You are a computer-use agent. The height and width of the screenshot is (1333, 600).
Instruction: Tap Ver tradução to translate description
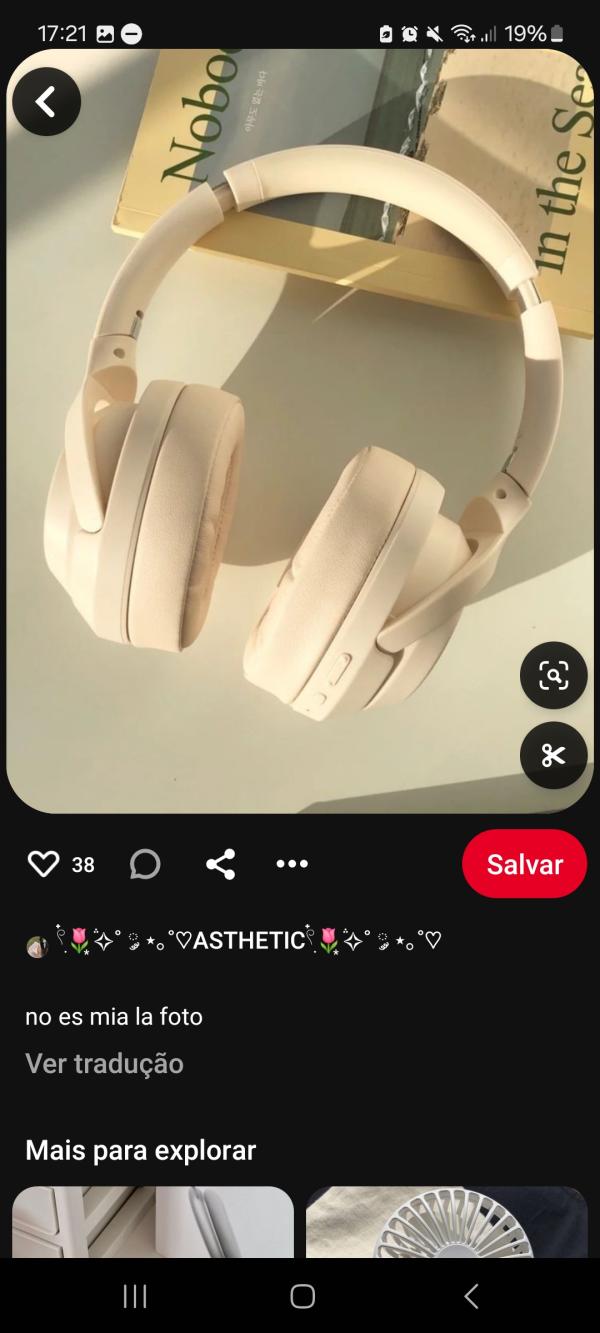pos(104,1063)
